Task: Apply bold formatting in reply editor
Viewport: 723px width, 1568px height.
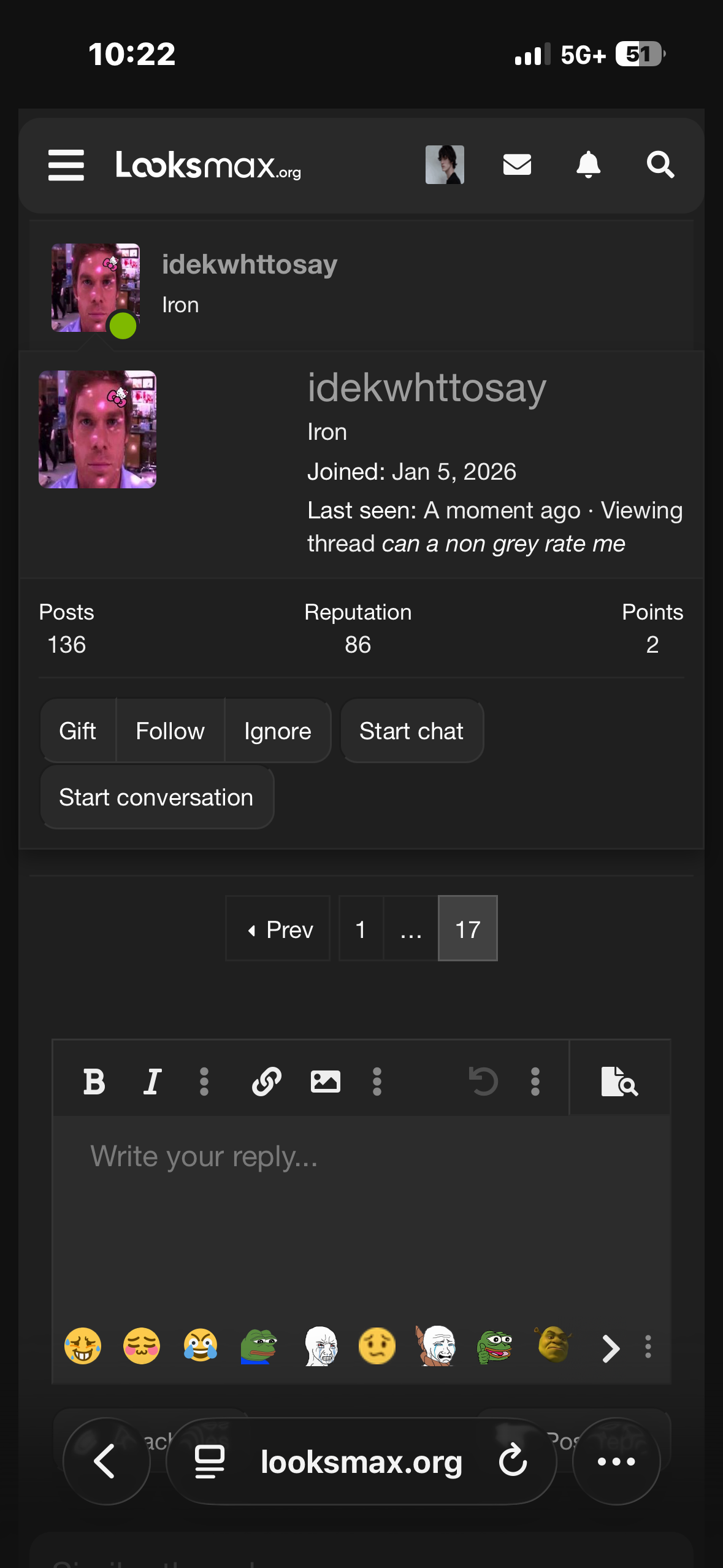Action: (x=94, y=1081)
